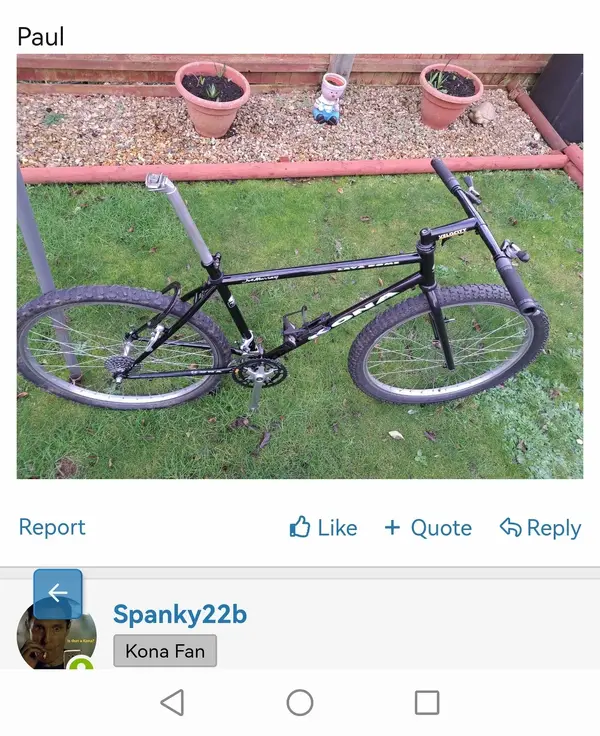Quote this post
This screenshot has height=736, width=600.
(428, 528)
